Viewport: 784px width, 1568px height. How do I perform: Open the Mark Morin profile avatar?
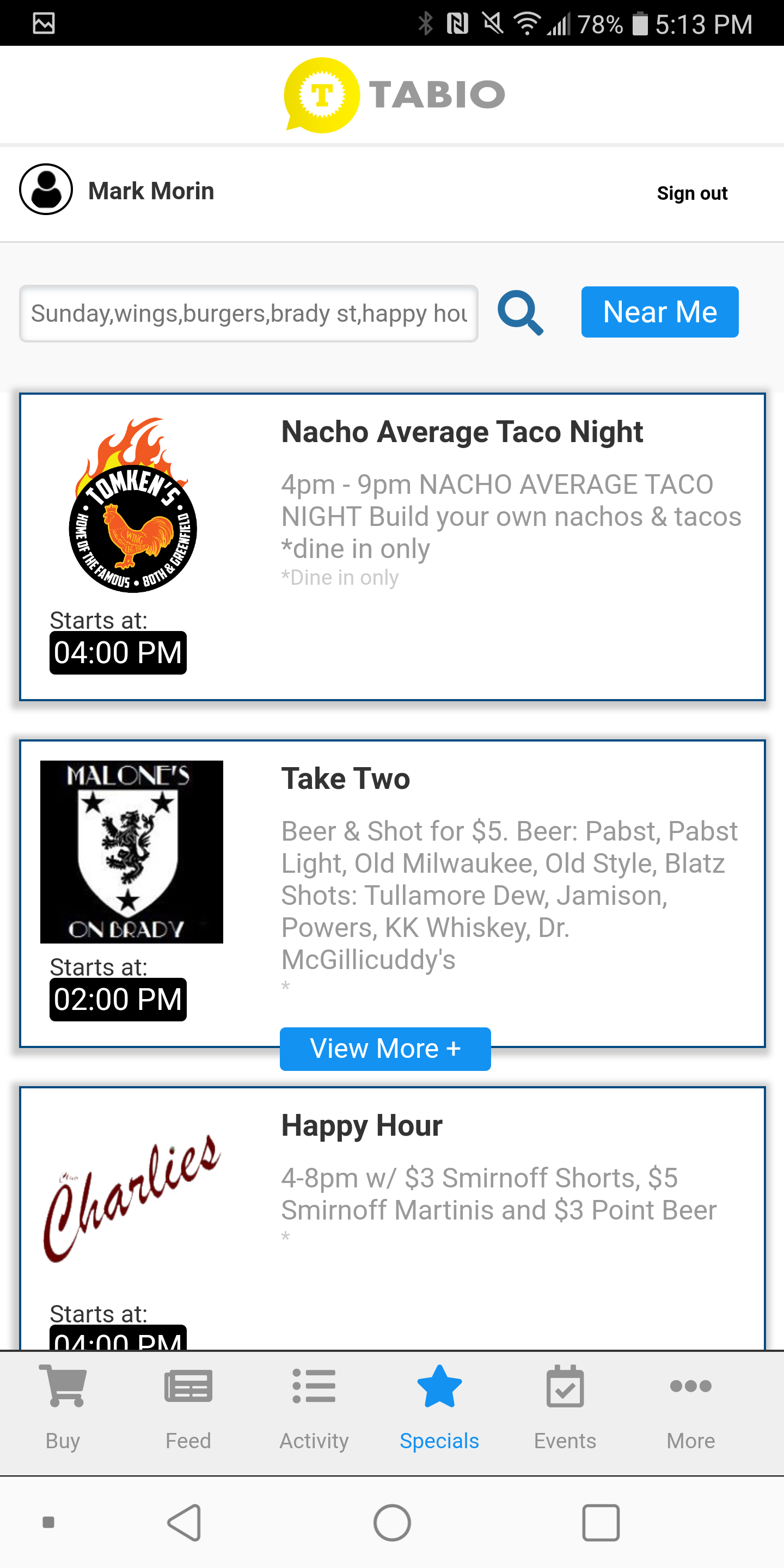[46, 190]
